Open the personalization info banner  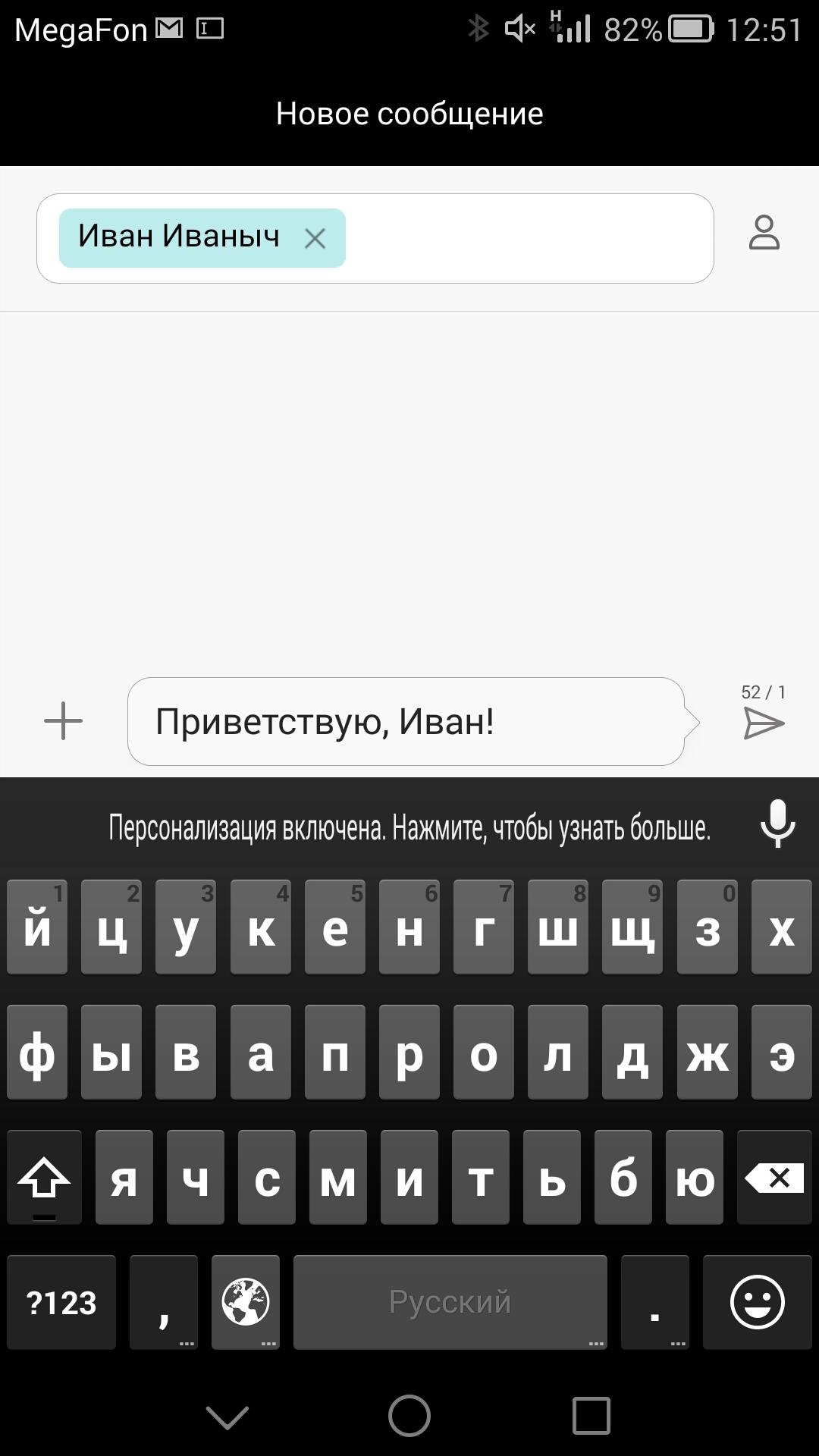pos(409,828)
